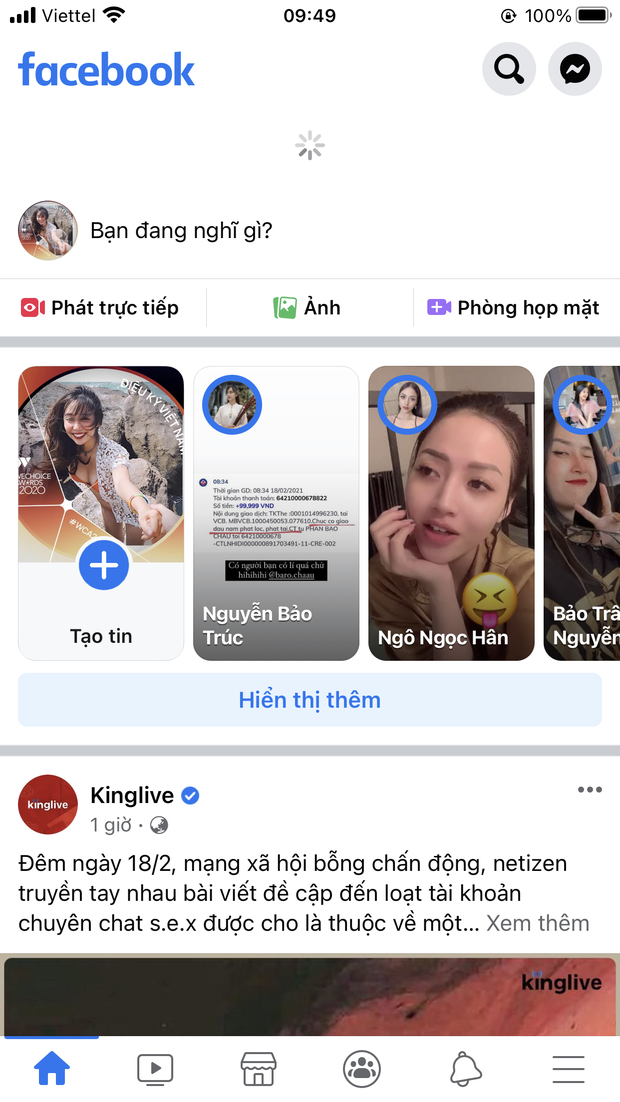620x1102 pixels.
Task: View Nguyễn Bảo Trúc's story
Action: 276,513
